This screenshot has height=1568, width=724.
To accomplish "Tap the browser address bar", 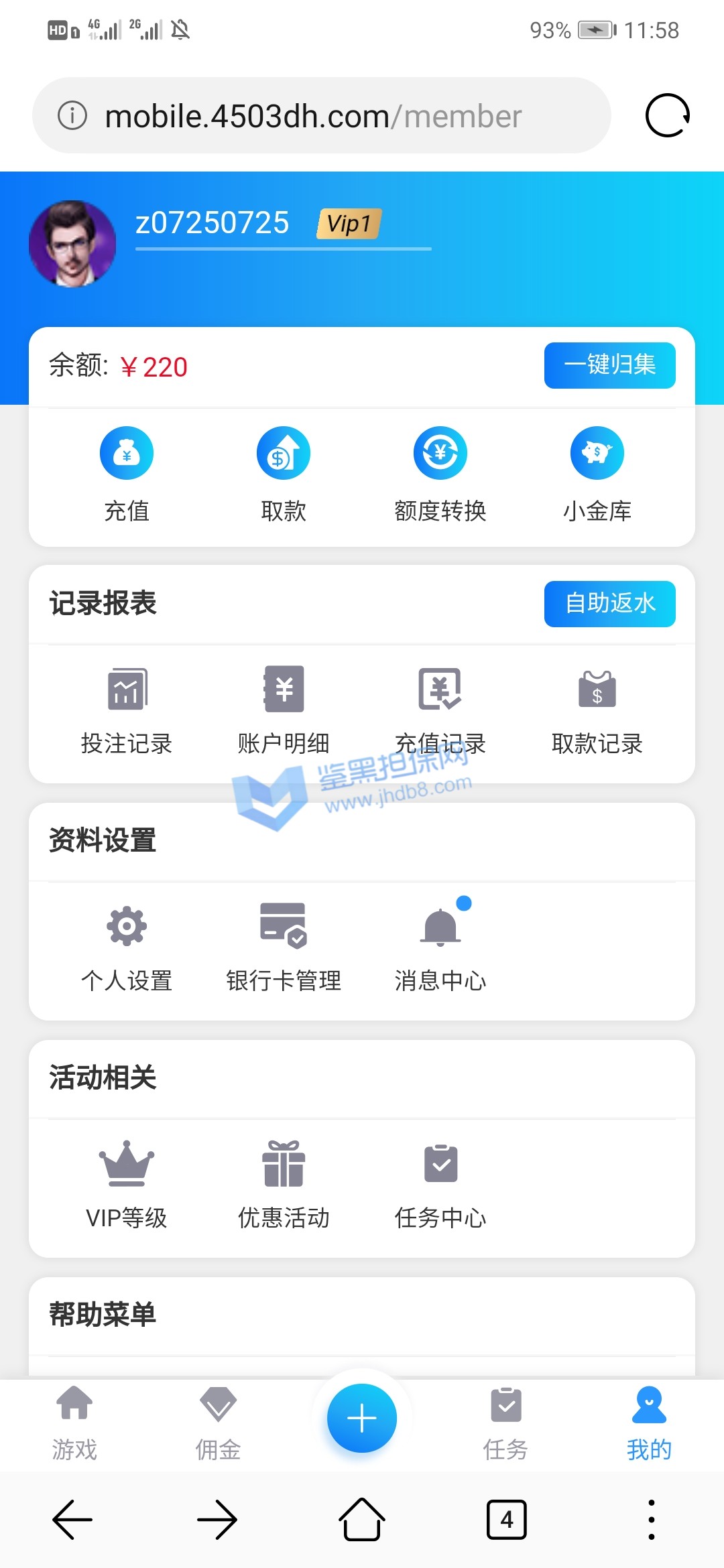I will 322,116.
